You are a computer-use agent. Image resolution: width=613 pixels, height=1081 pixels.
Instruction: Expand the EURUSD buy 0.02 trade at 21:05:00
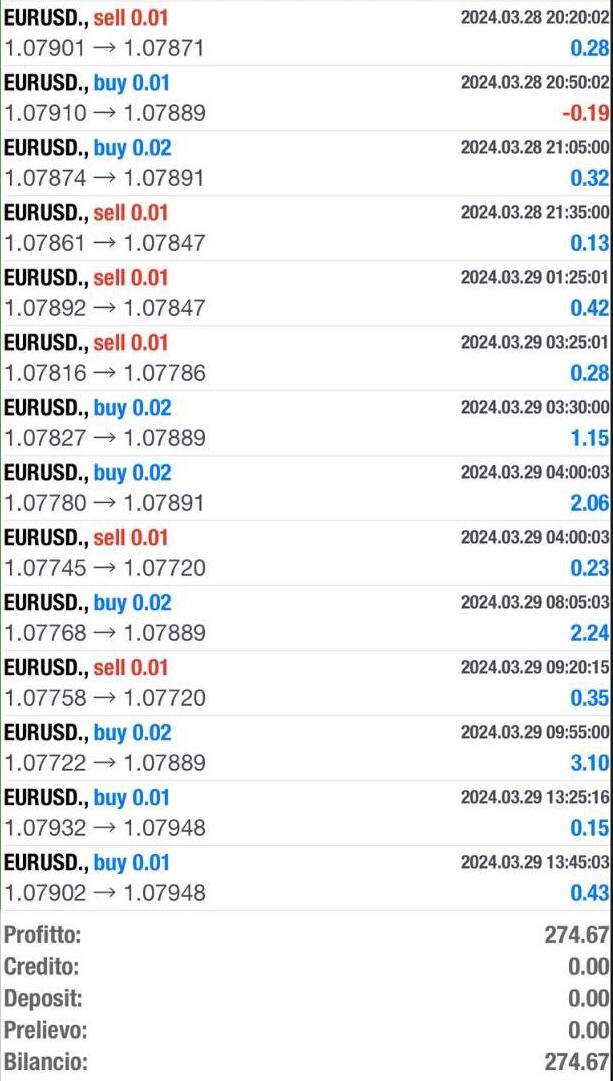306,163
